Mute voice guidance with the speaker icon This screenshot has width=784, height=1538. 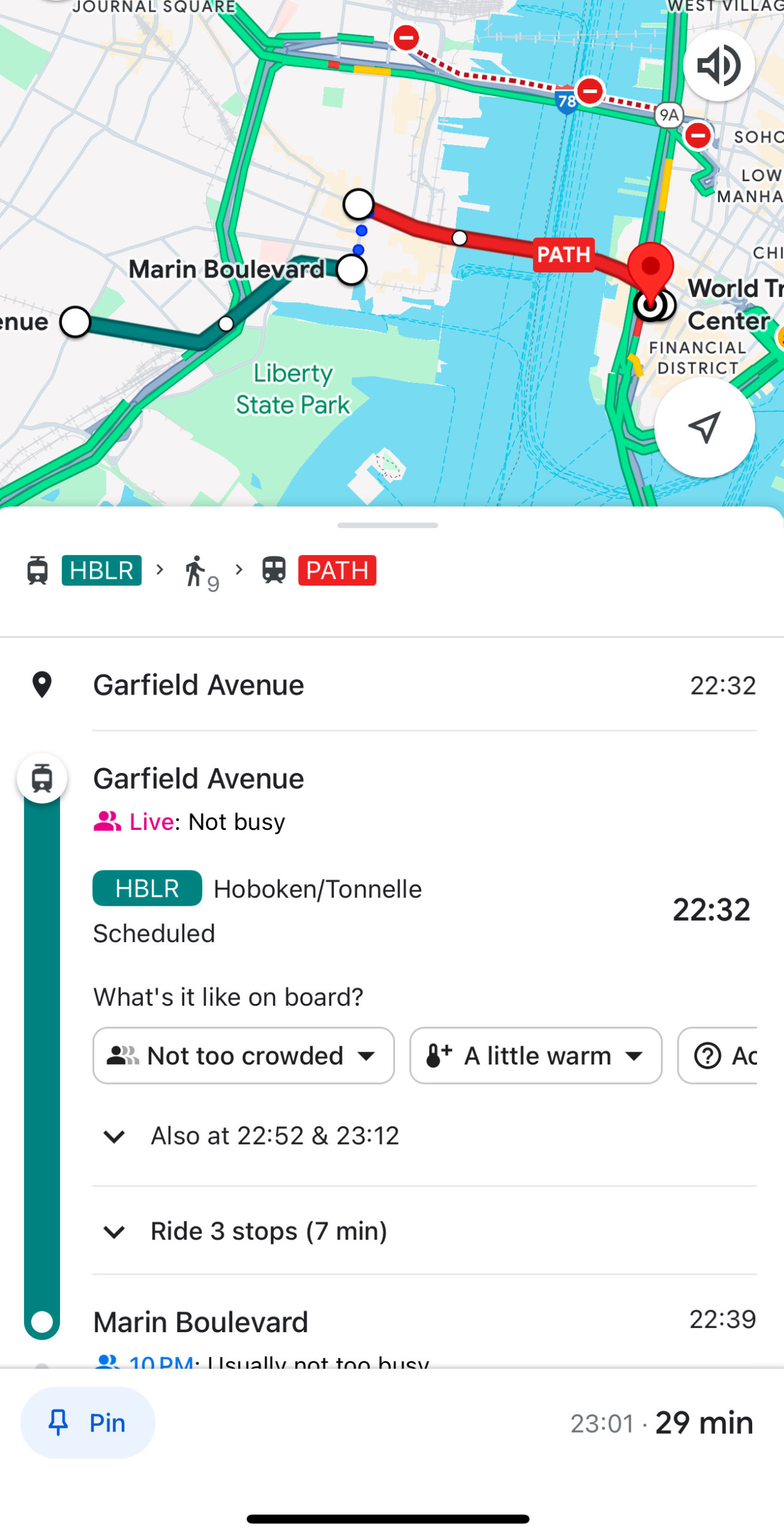click(718, 65)
